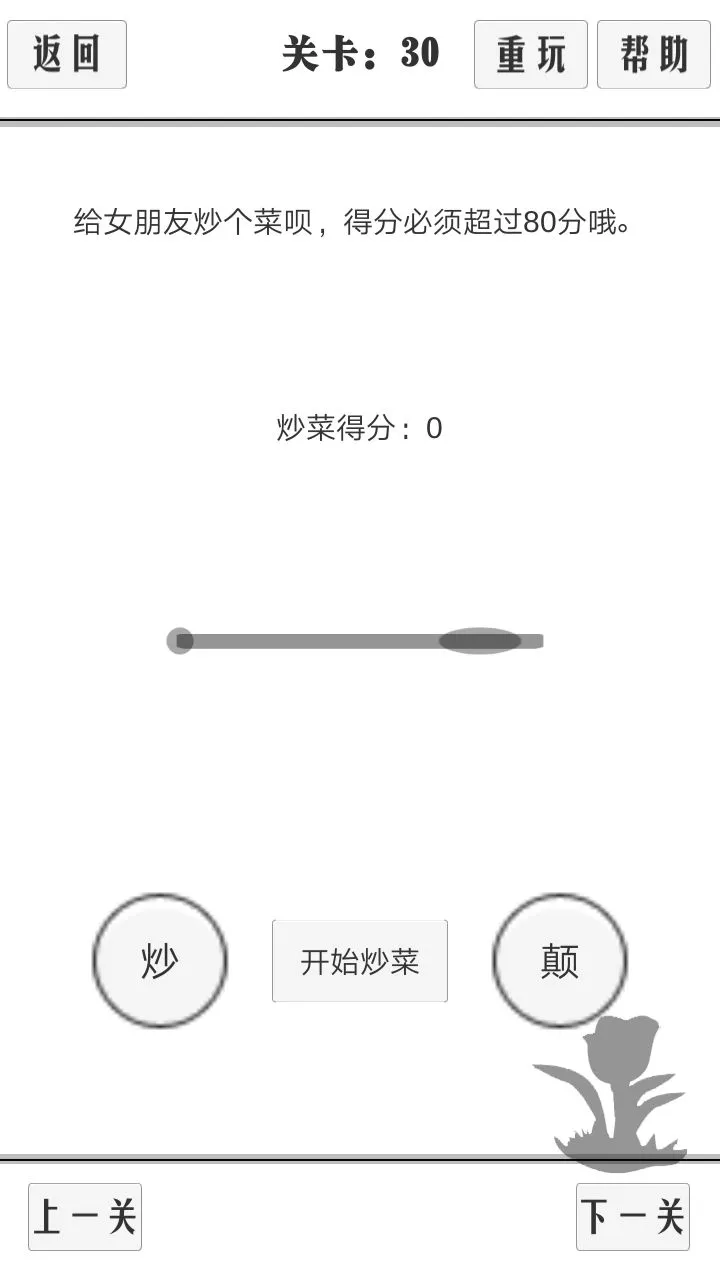Start cooking with 开始炒菜
The image size is (720, 1280).
(x=360, y=961)
